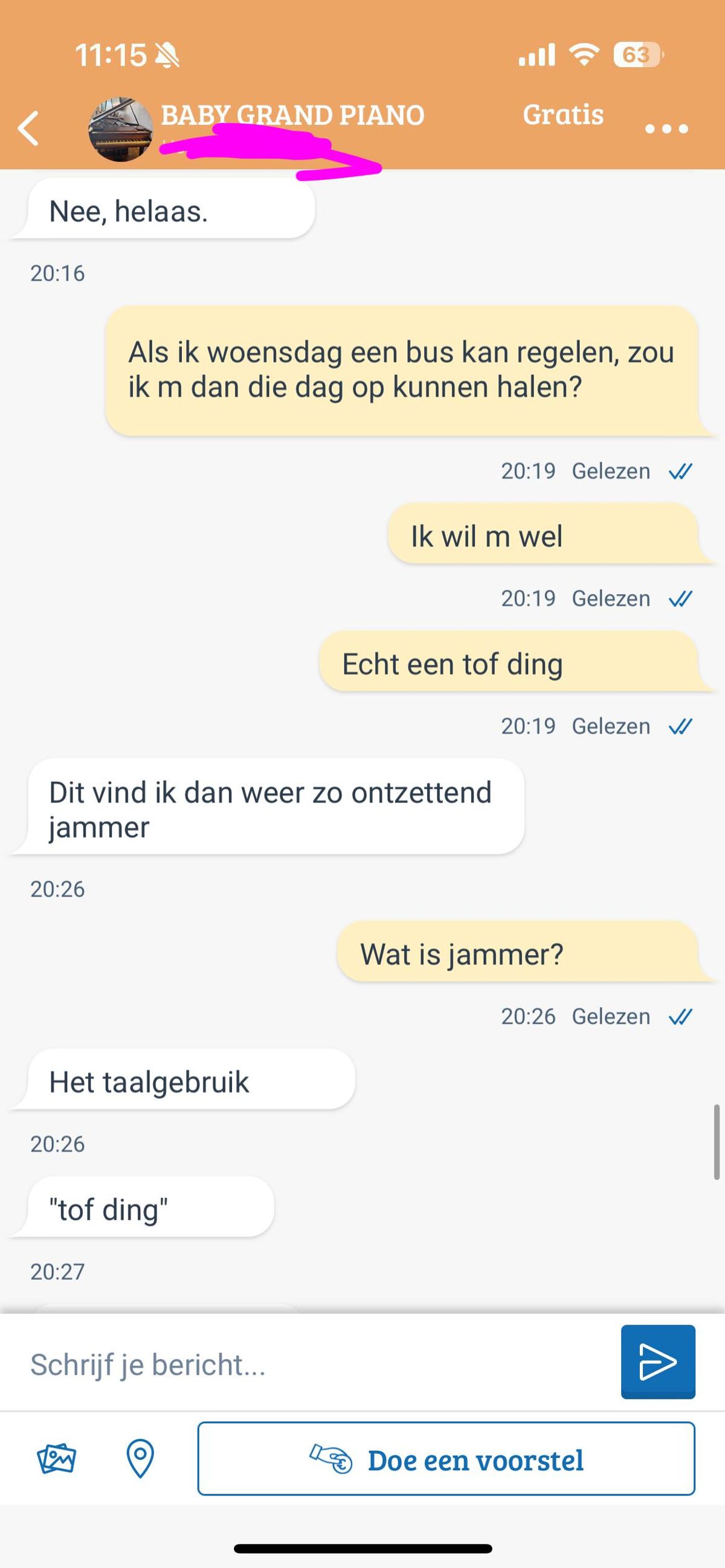The width and height of the screenshot is (725, 1568).
Task: Open the three-dot overflow menu
Action: coord(666,129)
